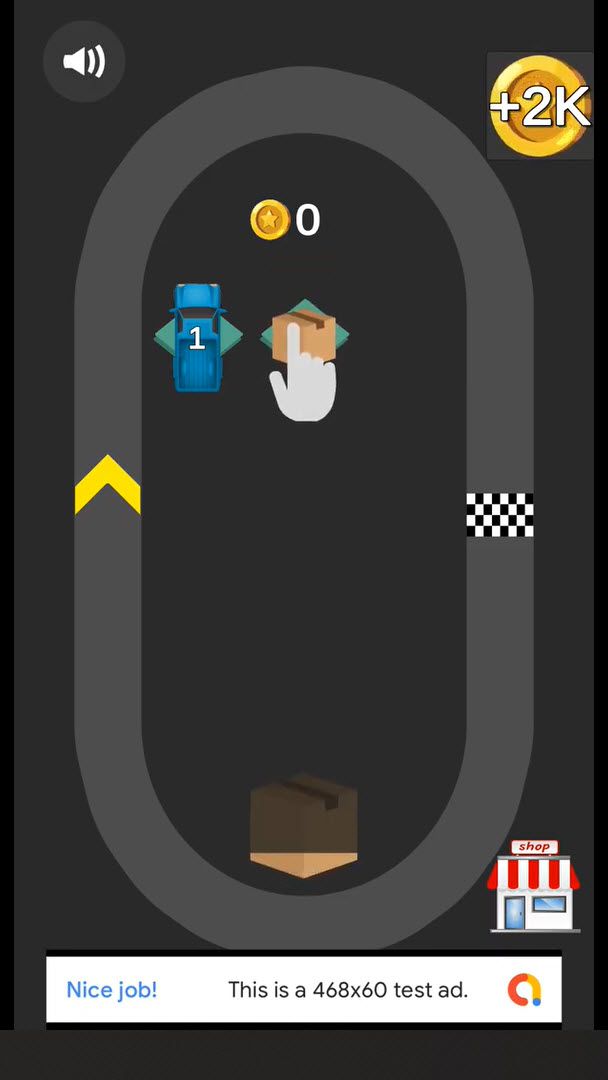Tap the small box under the pointing hand

[x=304, y=334]
